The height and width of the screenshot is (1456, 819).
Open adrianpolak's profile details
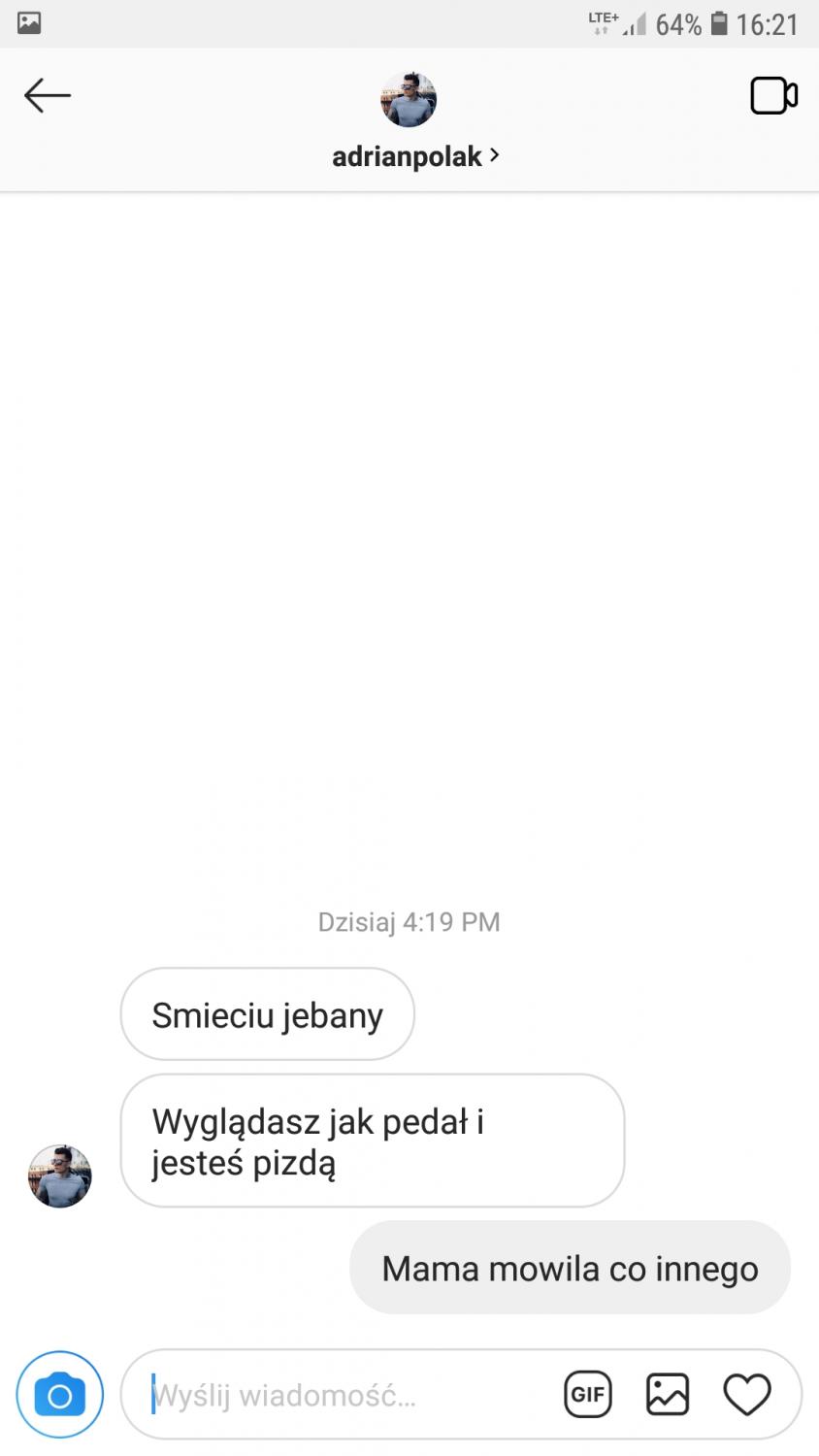[414, 155]
